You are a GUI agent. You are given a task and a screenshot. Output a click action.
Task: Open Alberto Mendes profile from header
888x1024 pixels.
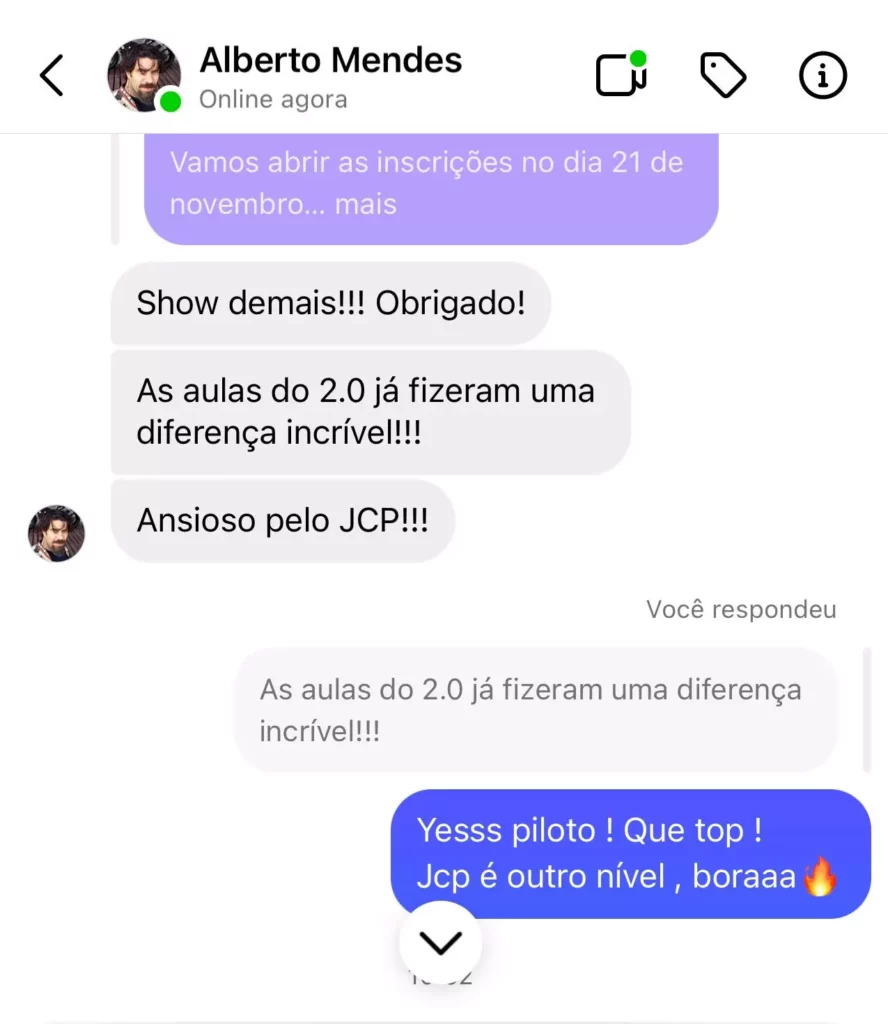pos(330,61)
